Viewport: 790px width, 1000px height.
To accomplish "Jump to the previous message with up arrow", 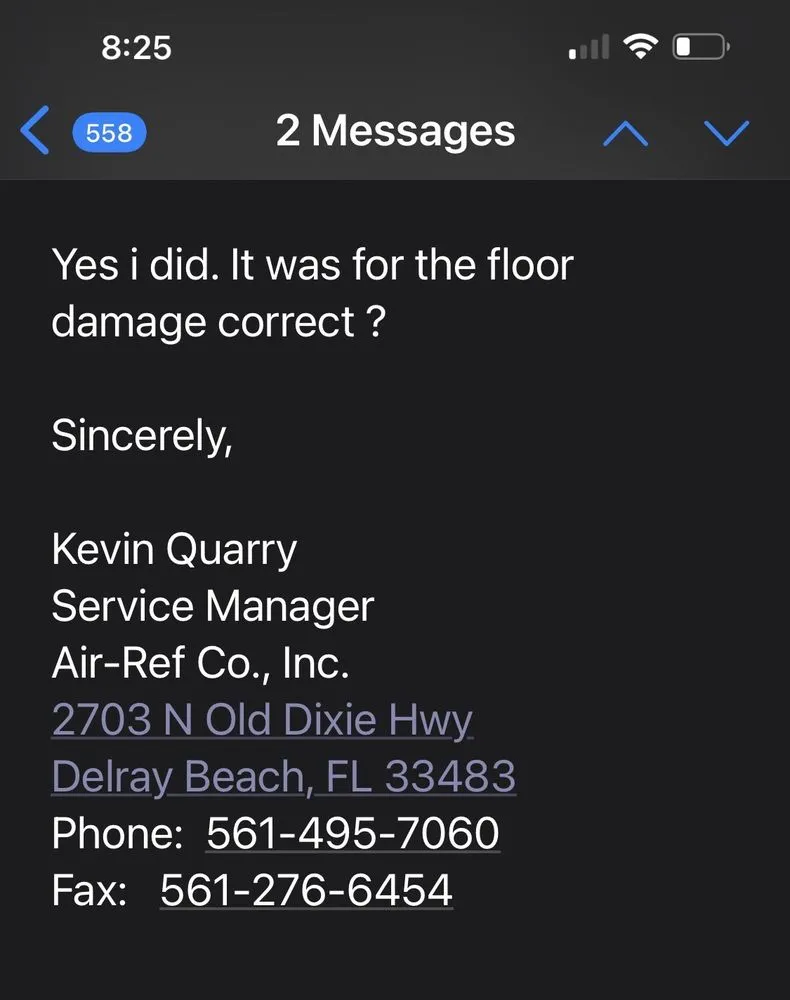I will [x=625, y=132].
